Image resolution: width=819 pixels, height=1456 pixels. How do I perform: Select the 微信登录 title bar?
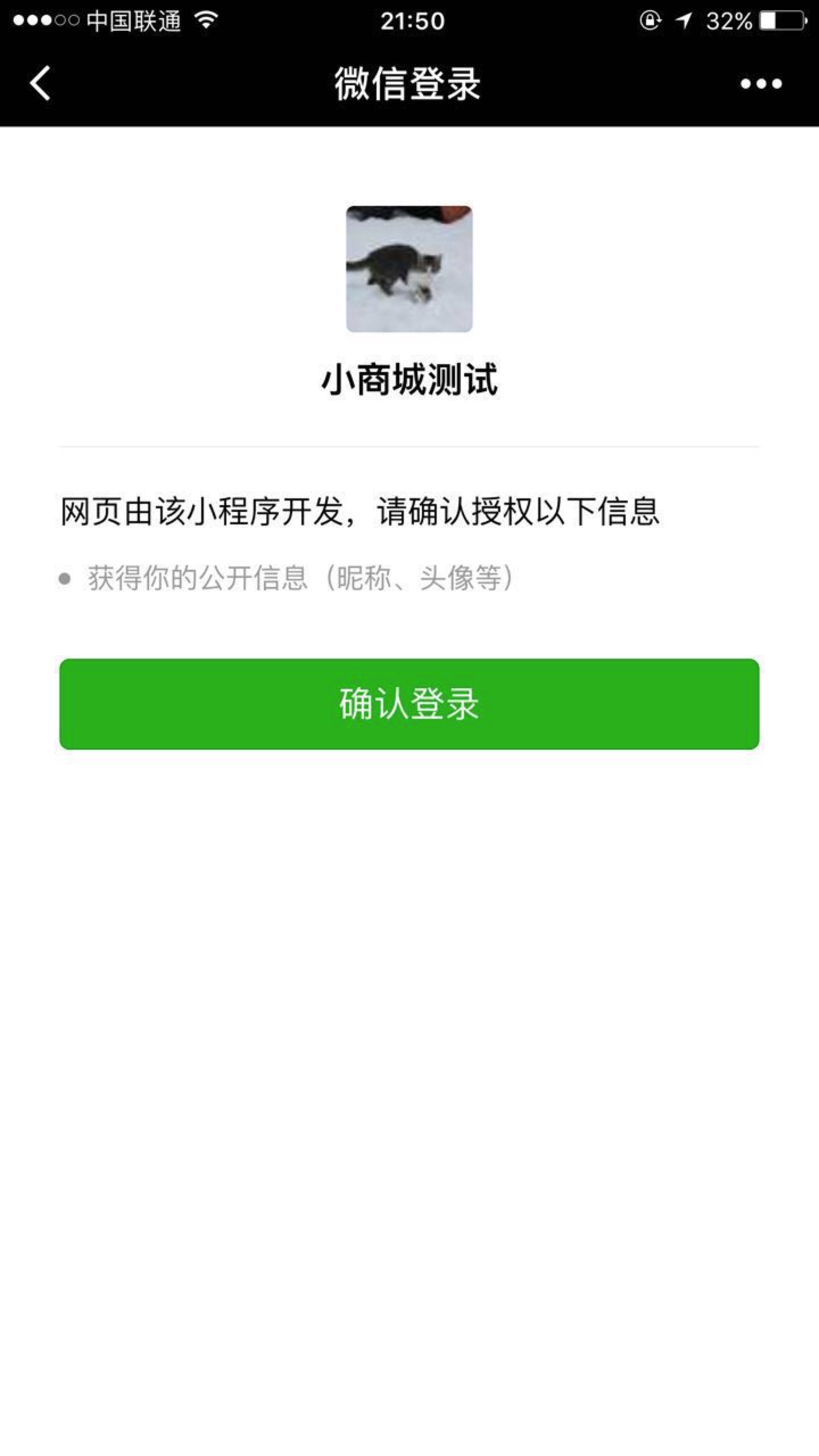click(x=407, y=83)
